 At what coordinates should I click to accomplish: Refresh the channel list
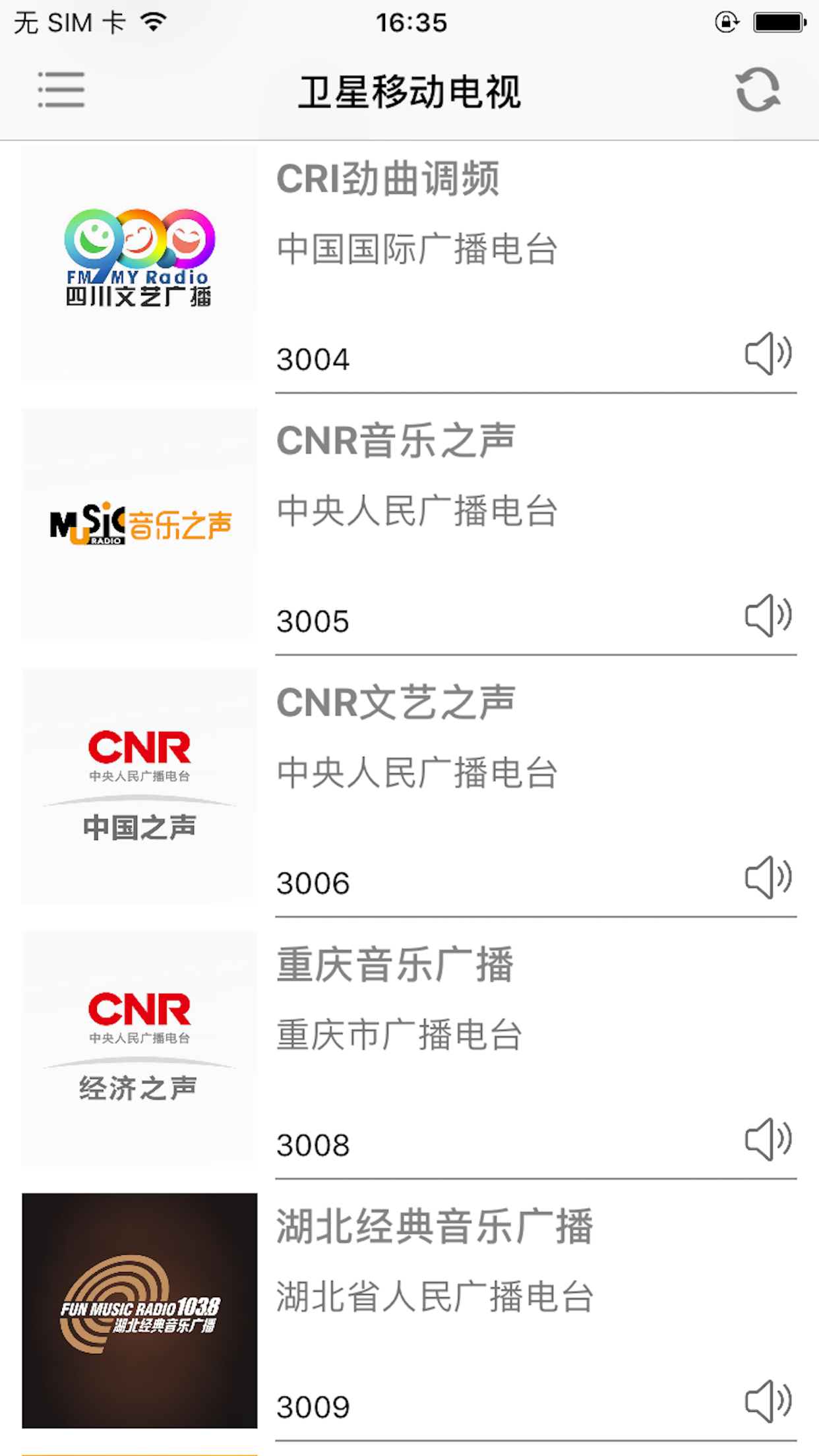click(x=758, y=90)
